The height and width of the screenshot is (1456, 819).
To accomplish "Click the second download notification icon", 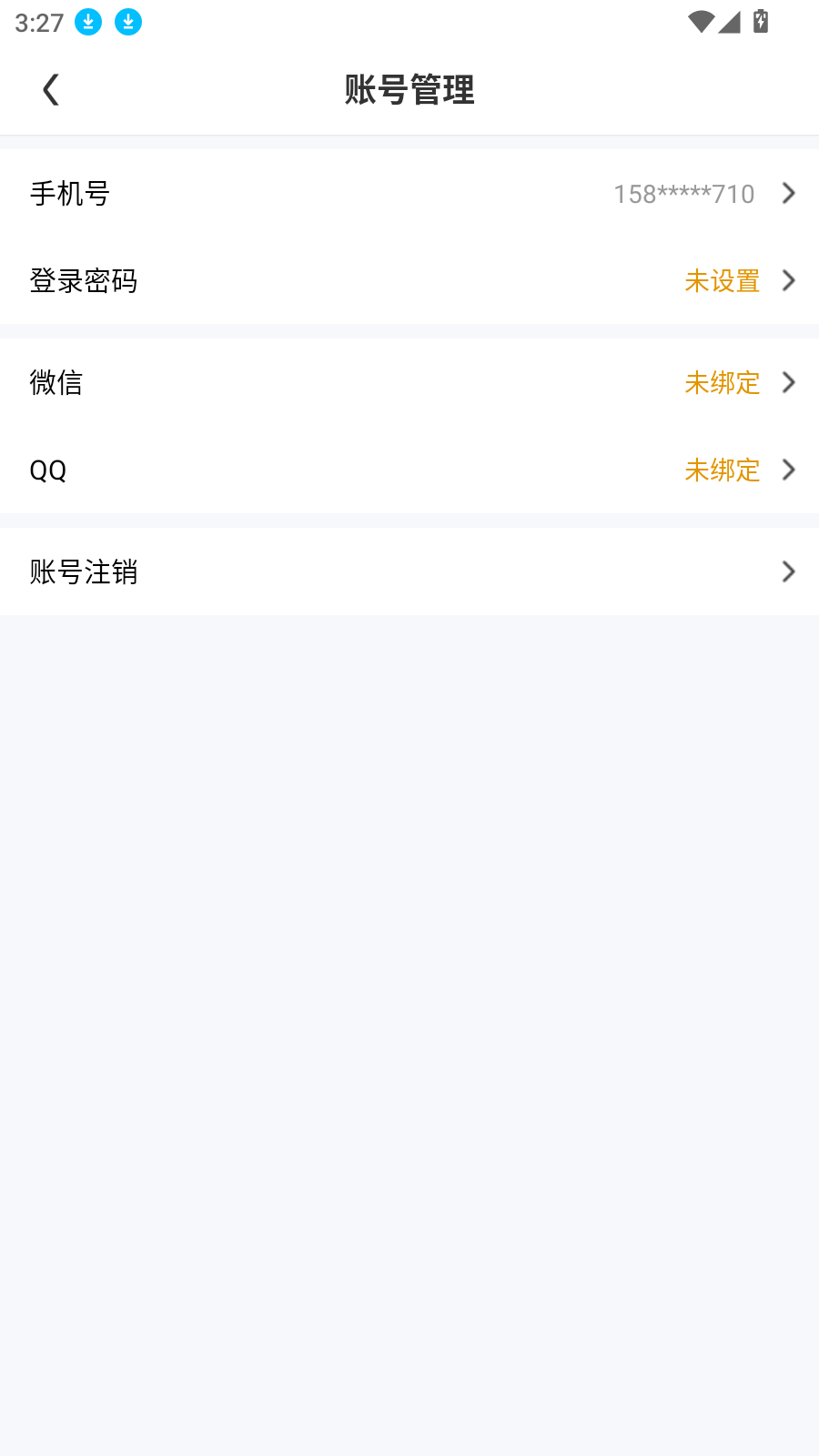I will click(x=128, y=22).
